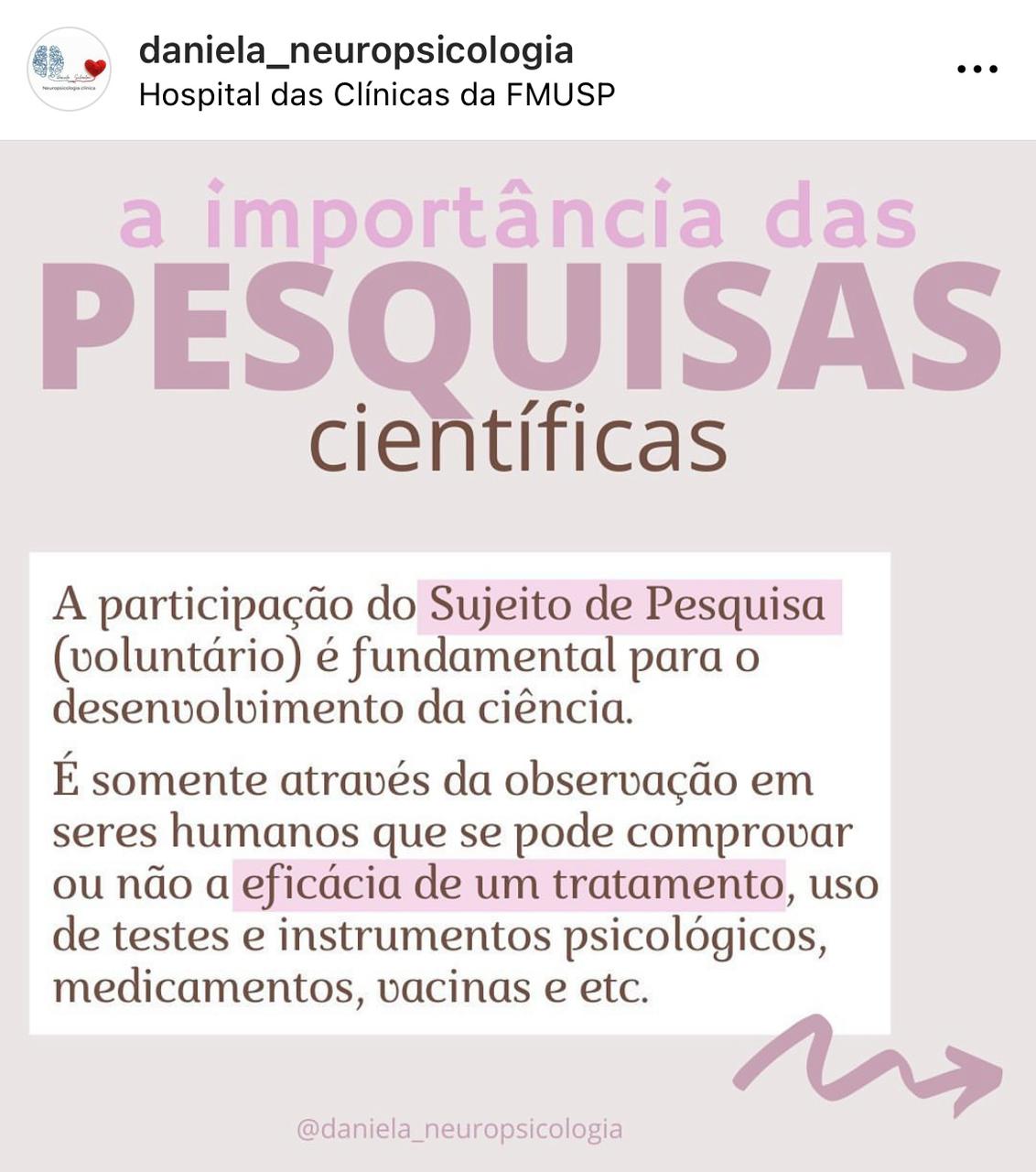Open the post's three-dot options menu
The width and height of the screenshot is (1036, 1172).
[977, 69]
